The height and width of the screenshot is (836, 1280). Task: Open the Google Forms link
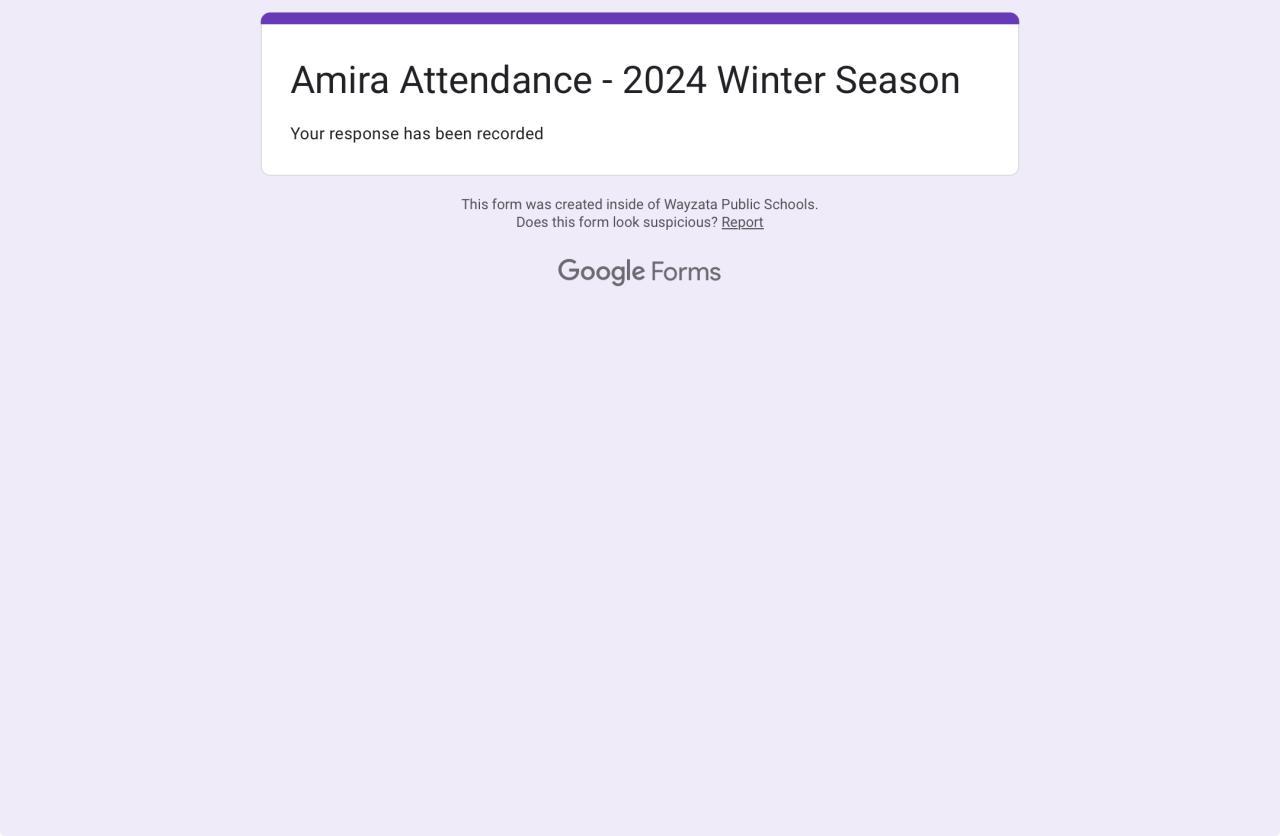click(x=639, y=271)
